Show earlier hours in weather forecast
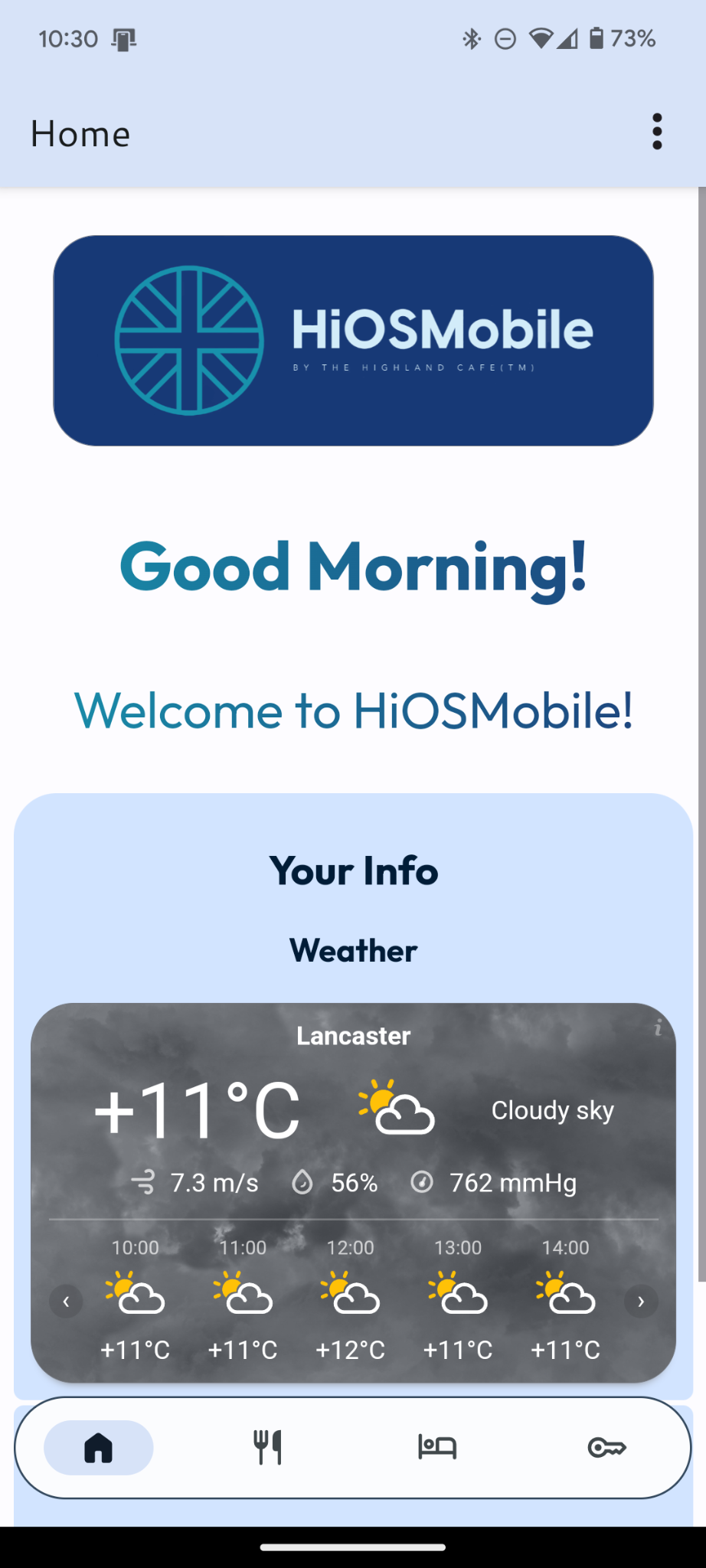The height and width of the screenshot is (1568, 706). (67, 1301)
